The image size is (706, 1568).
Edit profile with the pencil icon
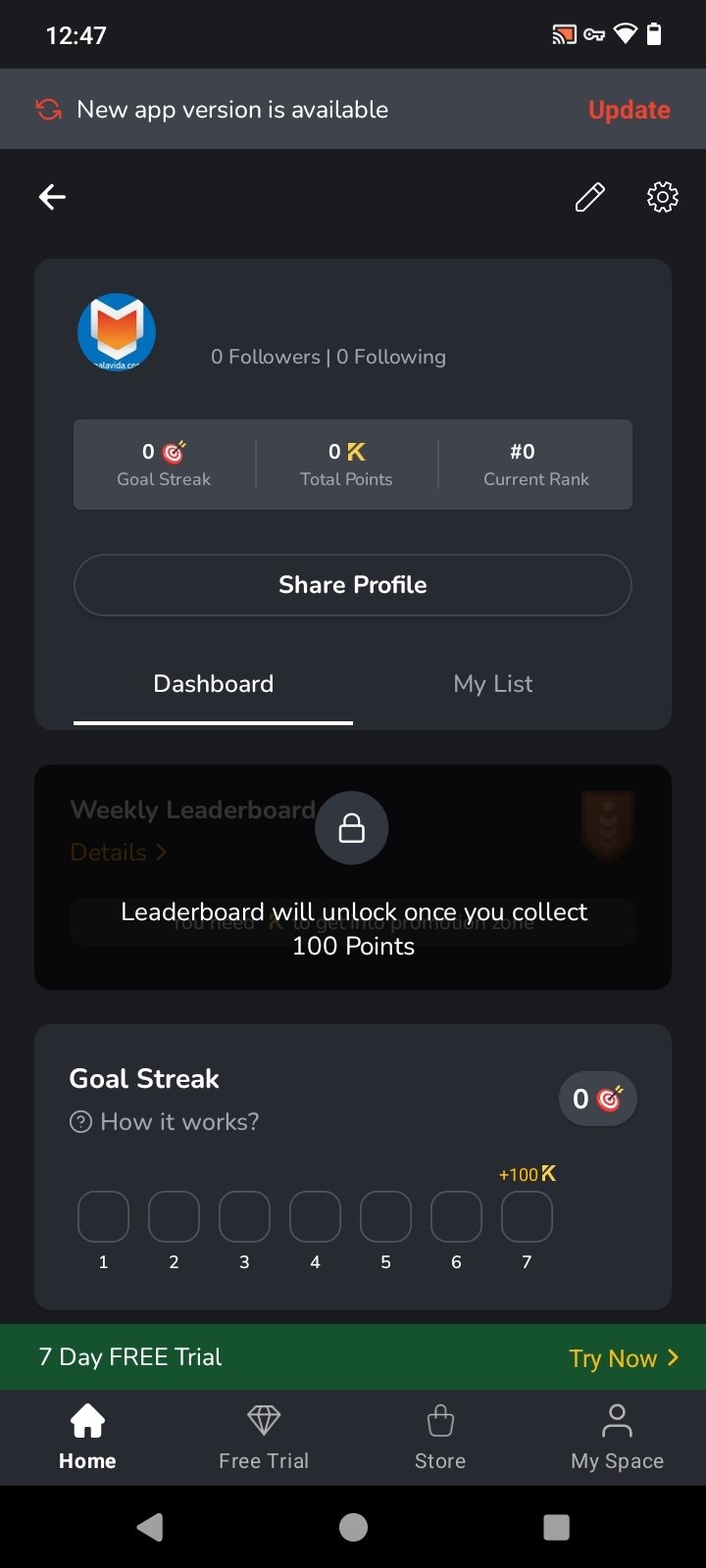click(x=589, y=197)
